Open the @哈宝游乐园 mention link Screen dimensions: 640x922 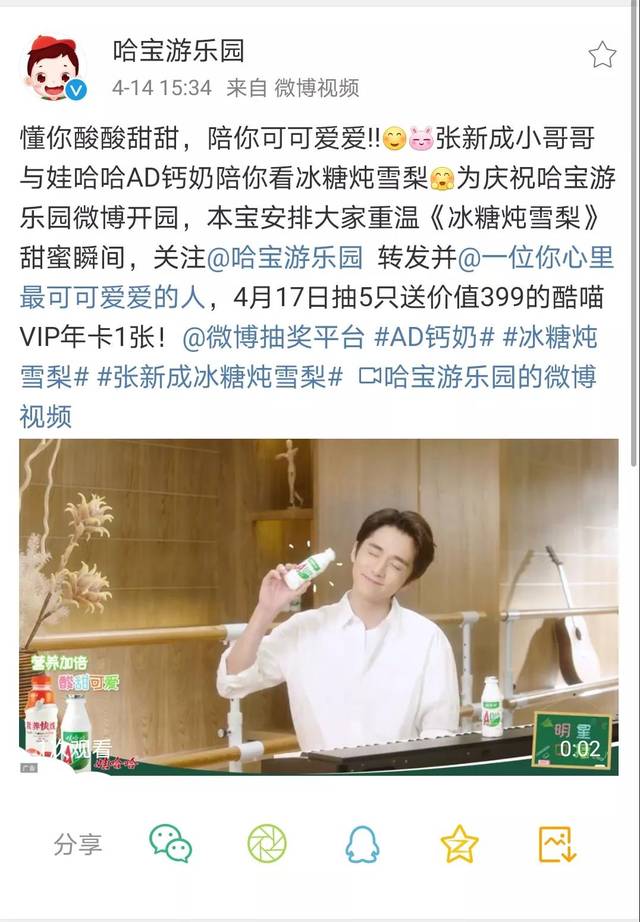[x=284, y=258]
